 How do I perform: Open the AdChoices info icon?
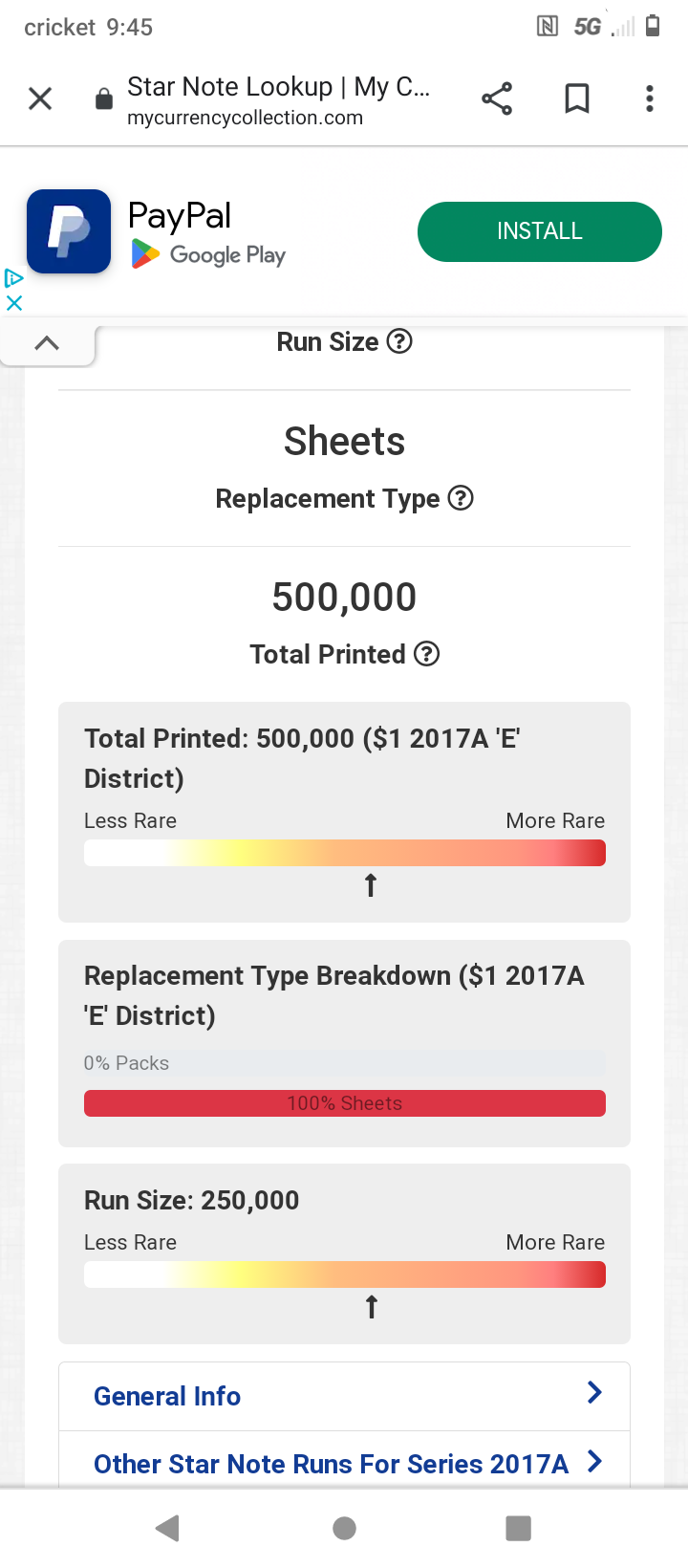(x=13, y=278)
